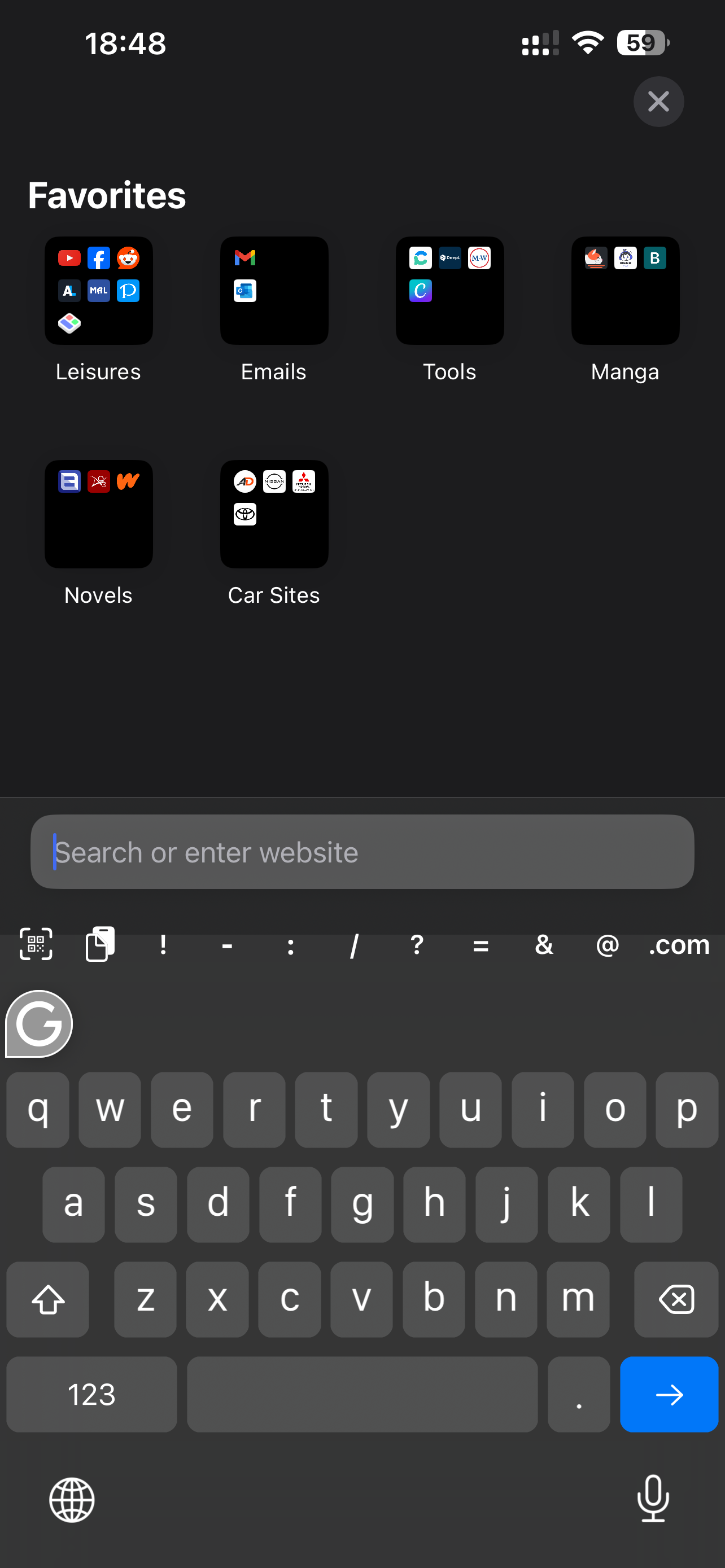Paste clipboard content via toolbar icon

[100, 945]
